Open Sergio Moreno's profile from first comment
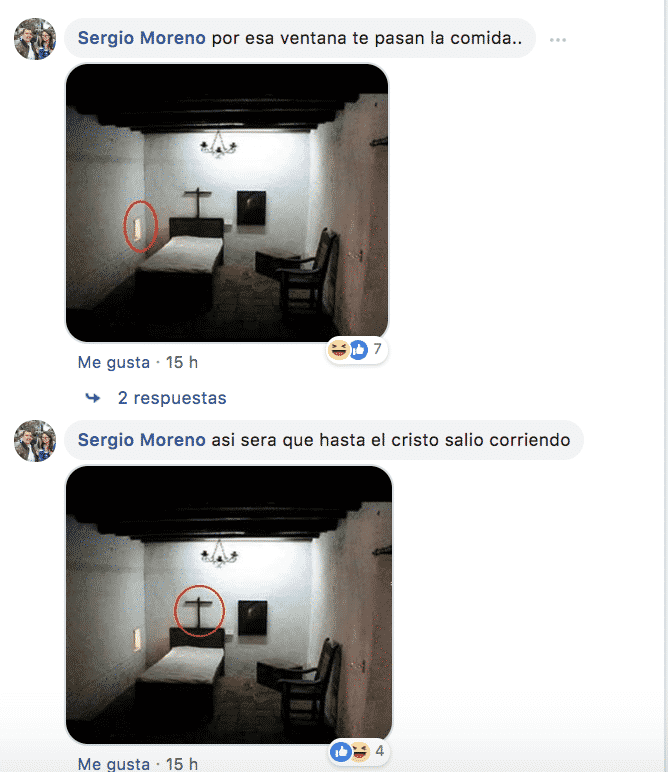The width and height of the screenshot is (668, 772). click(141, 39)
